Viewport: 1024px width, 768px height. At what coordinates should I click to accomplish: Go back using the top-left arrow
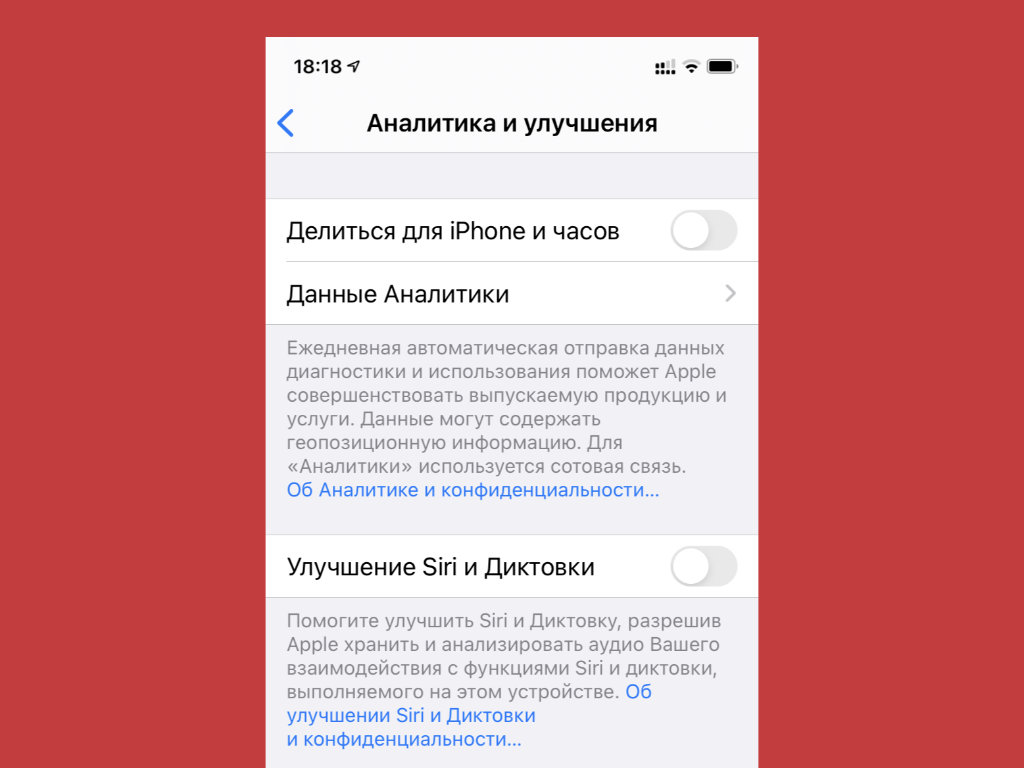tap(286, 123)
